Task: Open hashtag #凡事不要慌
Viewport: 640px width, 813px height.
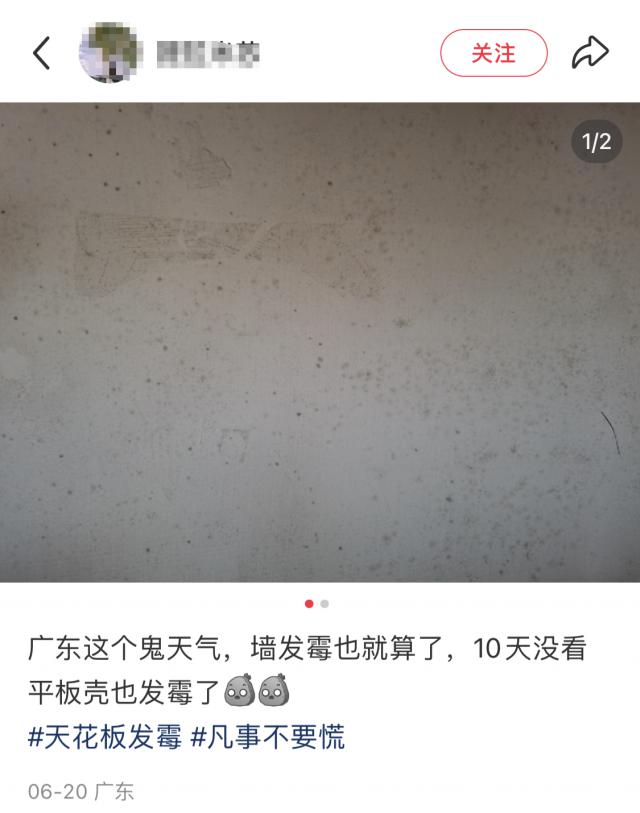Action: click(x=267, y=738)
